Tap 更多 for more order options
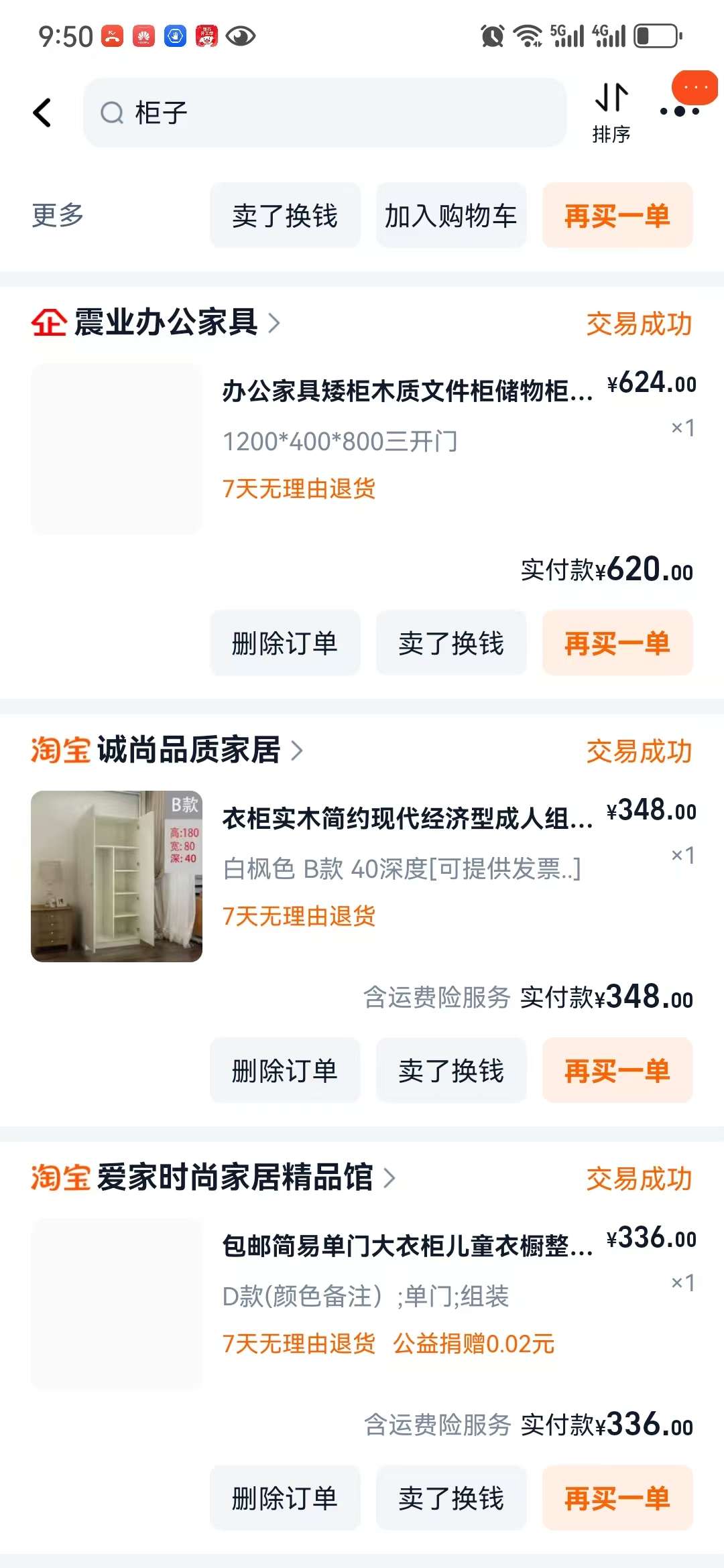The image size is (724, 1568). point(58,215)
